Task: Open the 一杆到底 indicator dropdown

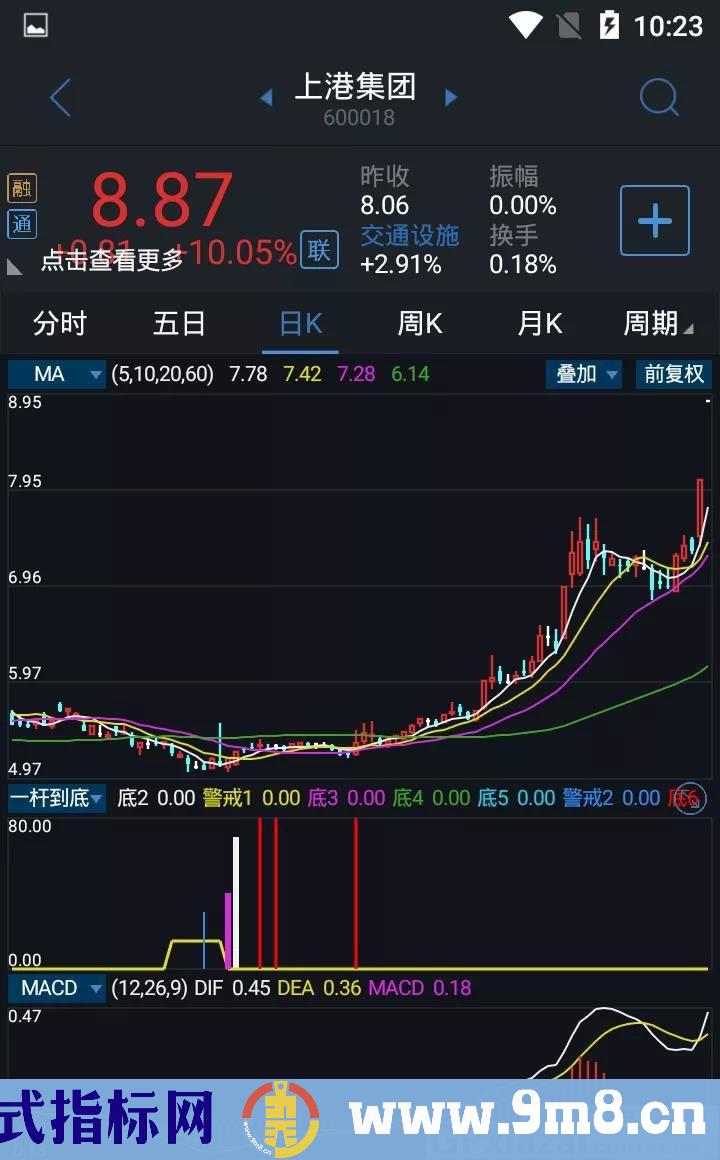Action: pyautogui.click(x=57, y=798)
